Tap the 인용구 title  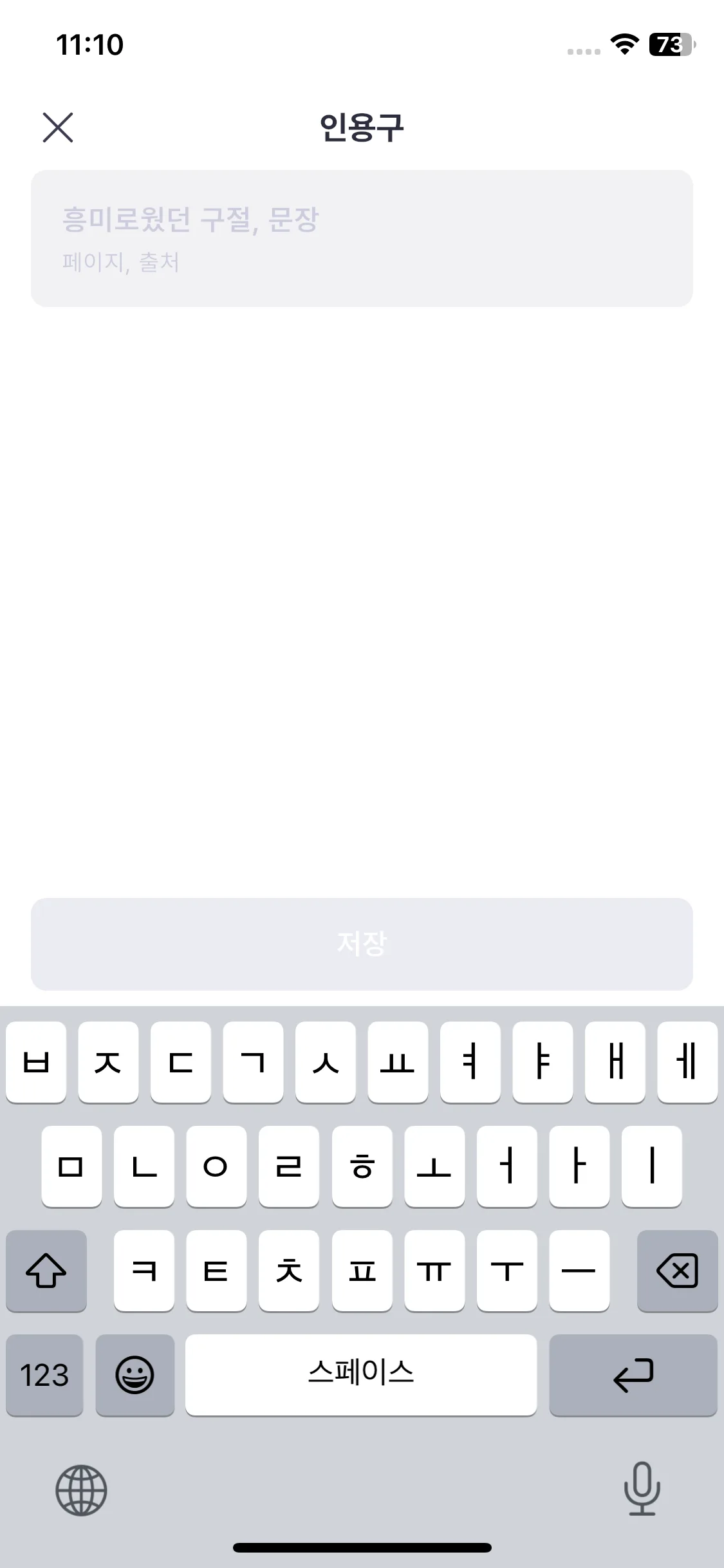(362, 127)
